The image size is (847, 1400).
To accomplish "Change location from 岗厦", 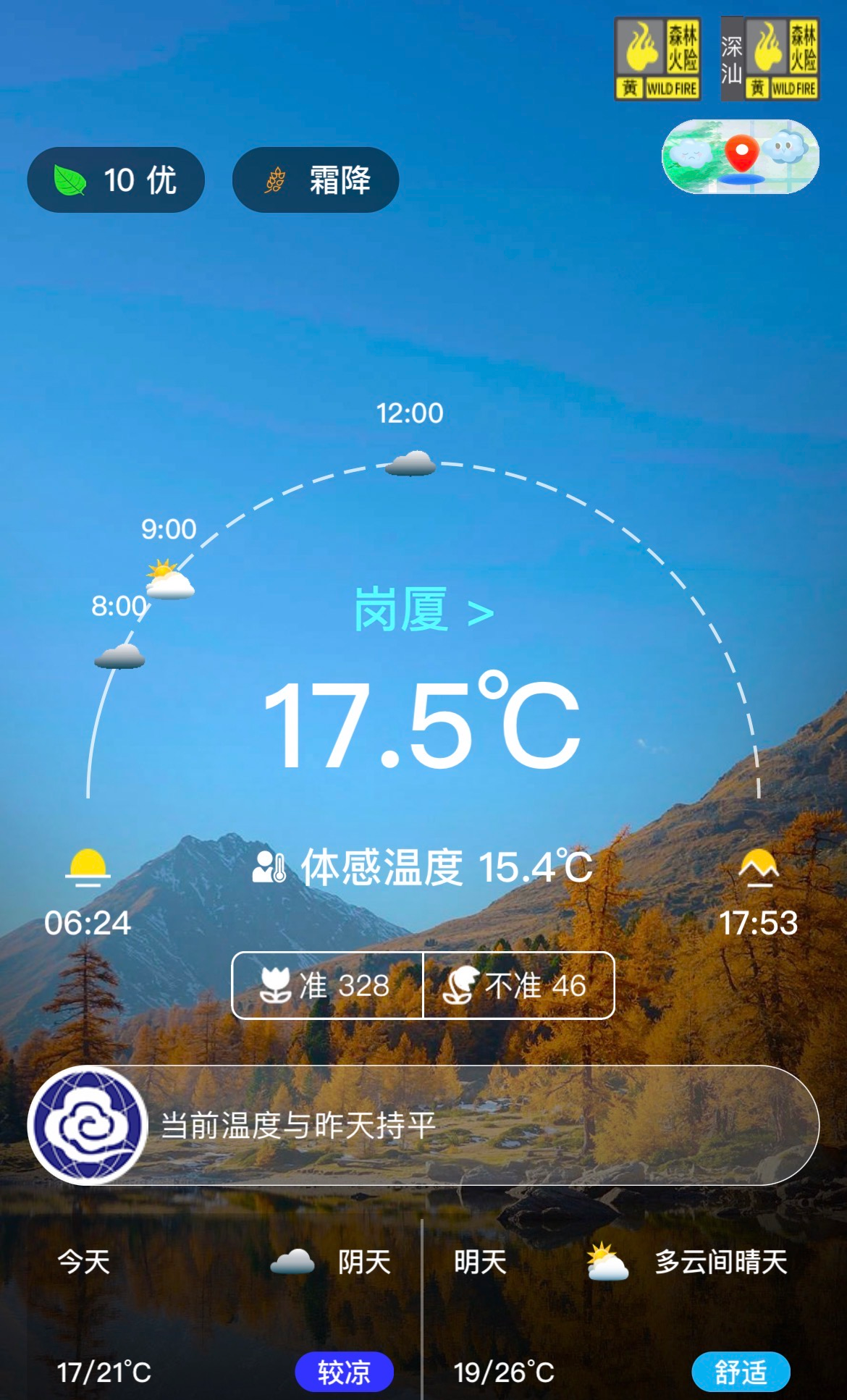I will point(423,610).
